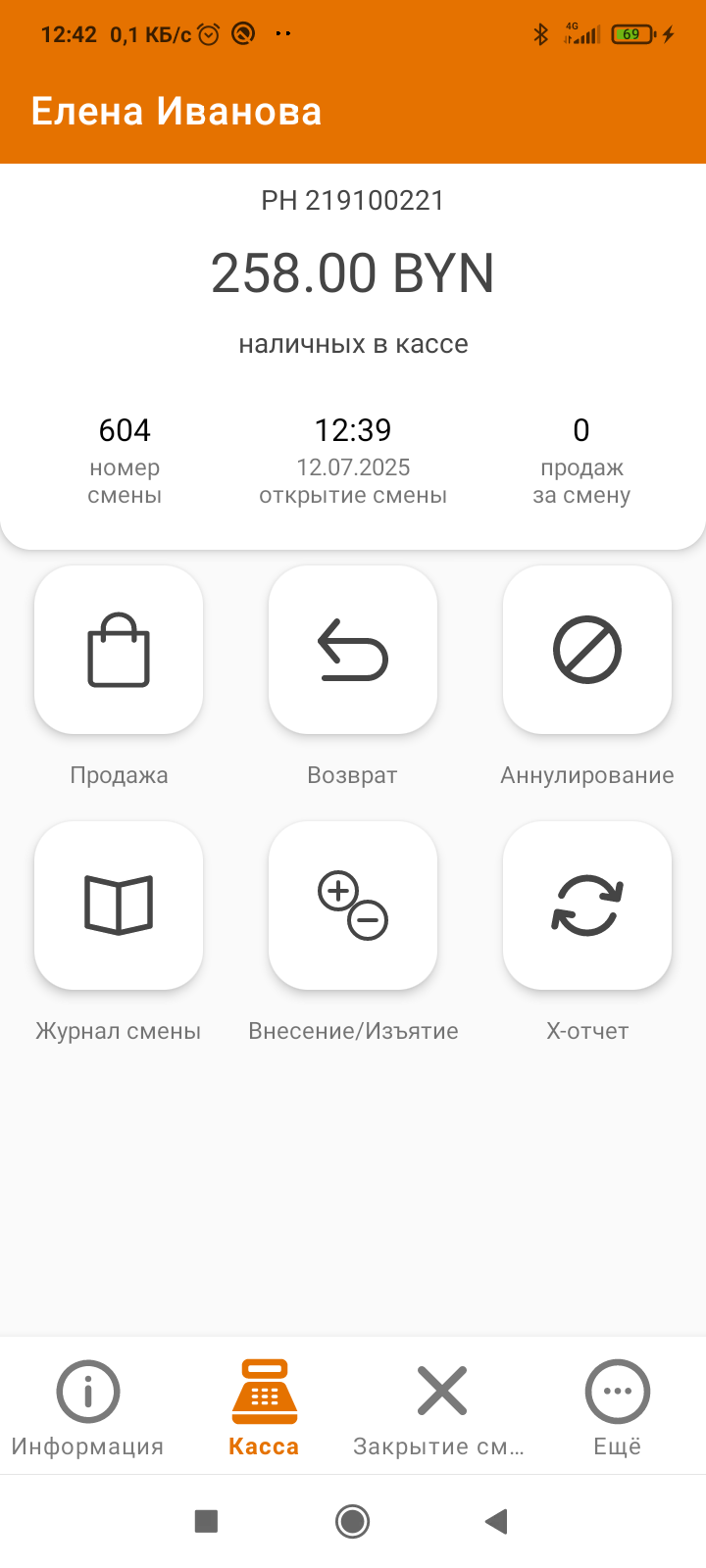This screenshot has height=1568, width=706.
Task: Tap the Закрытие смены tab
Action: [x=441, y=1407]
